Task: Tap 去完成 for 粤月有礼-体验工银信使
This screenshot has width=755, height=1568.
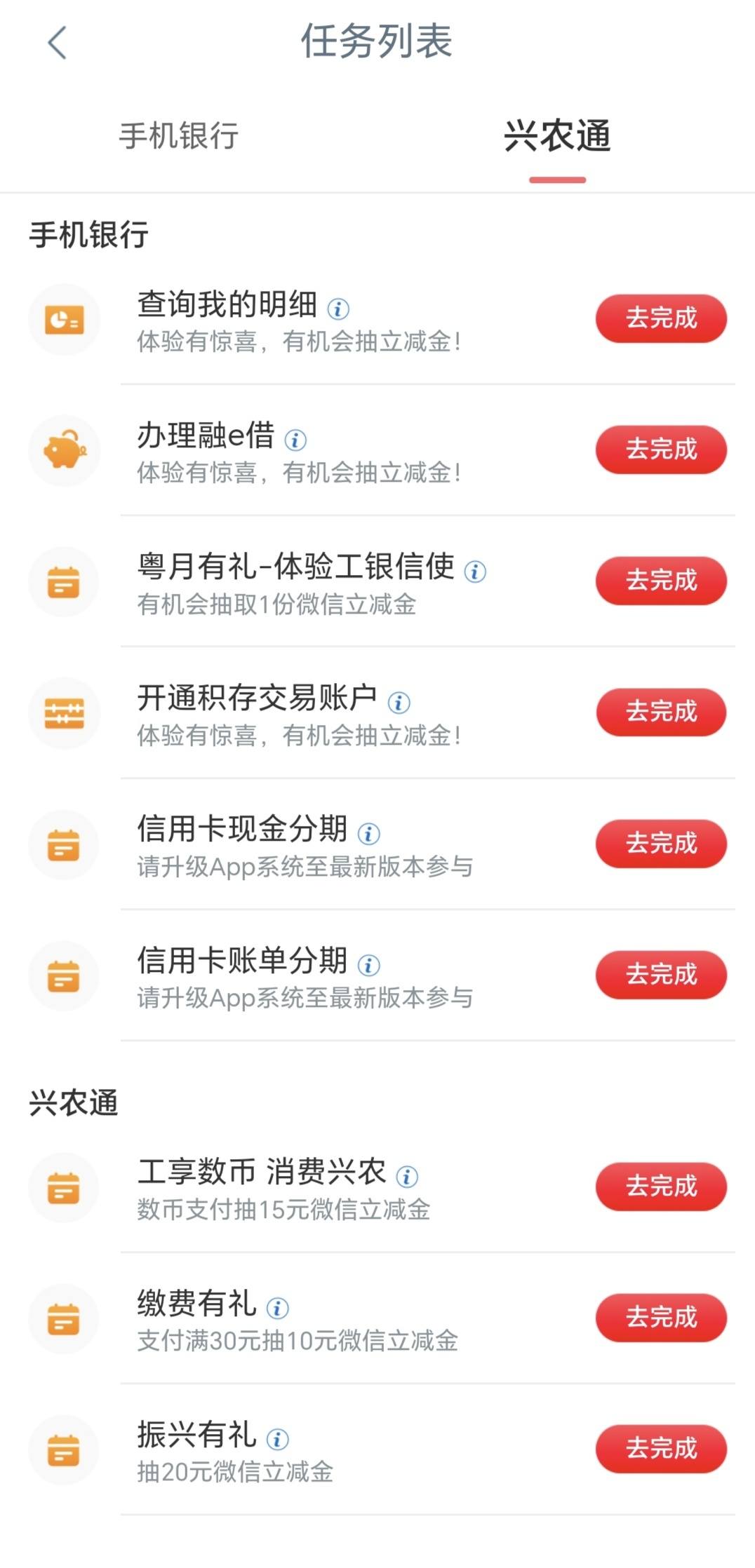Action: [661, 581]
